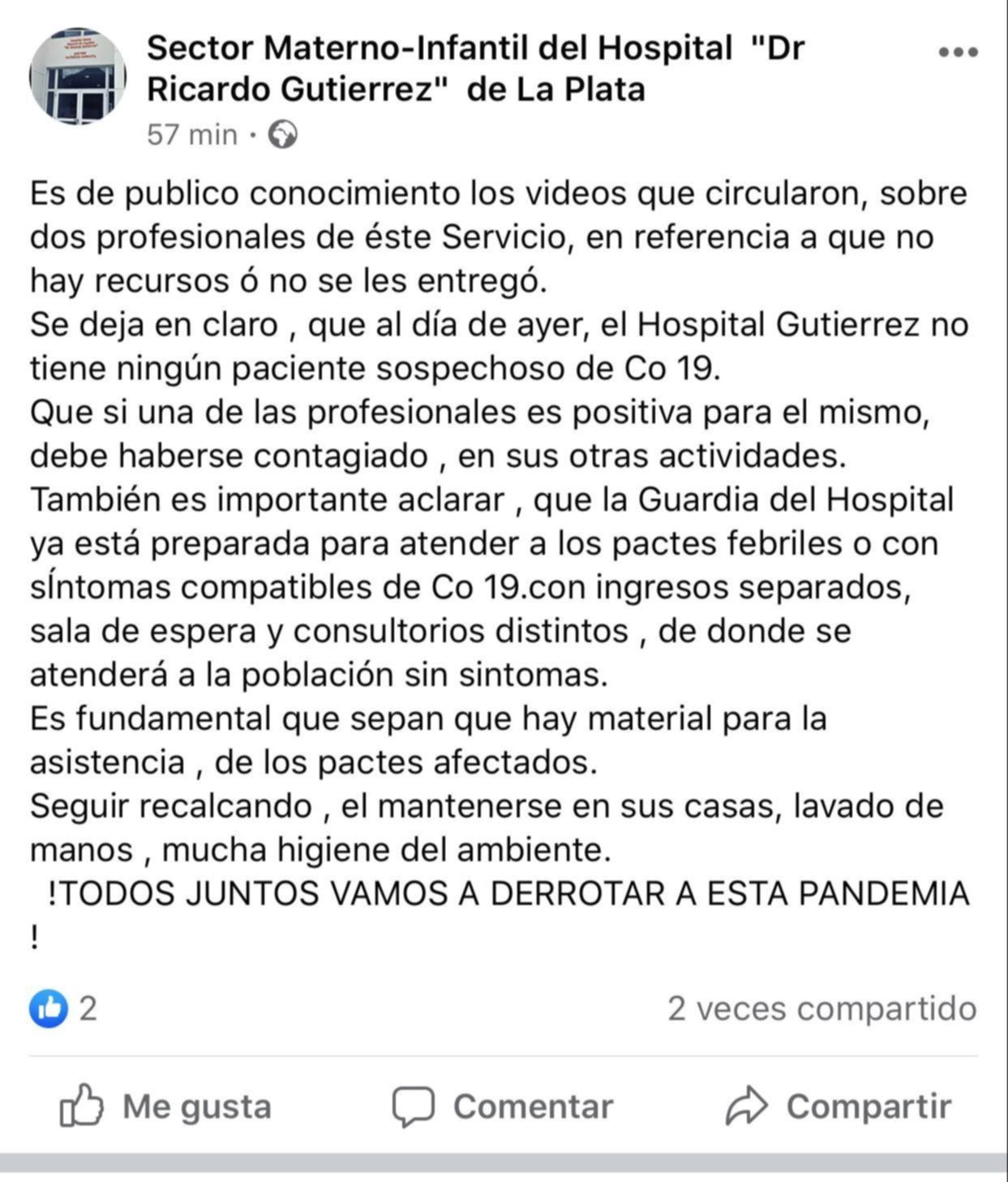Screen dimensions: 1008x1182
Task: Tap Comentar to comment on the post
Action: click(x=504, y=1107)
